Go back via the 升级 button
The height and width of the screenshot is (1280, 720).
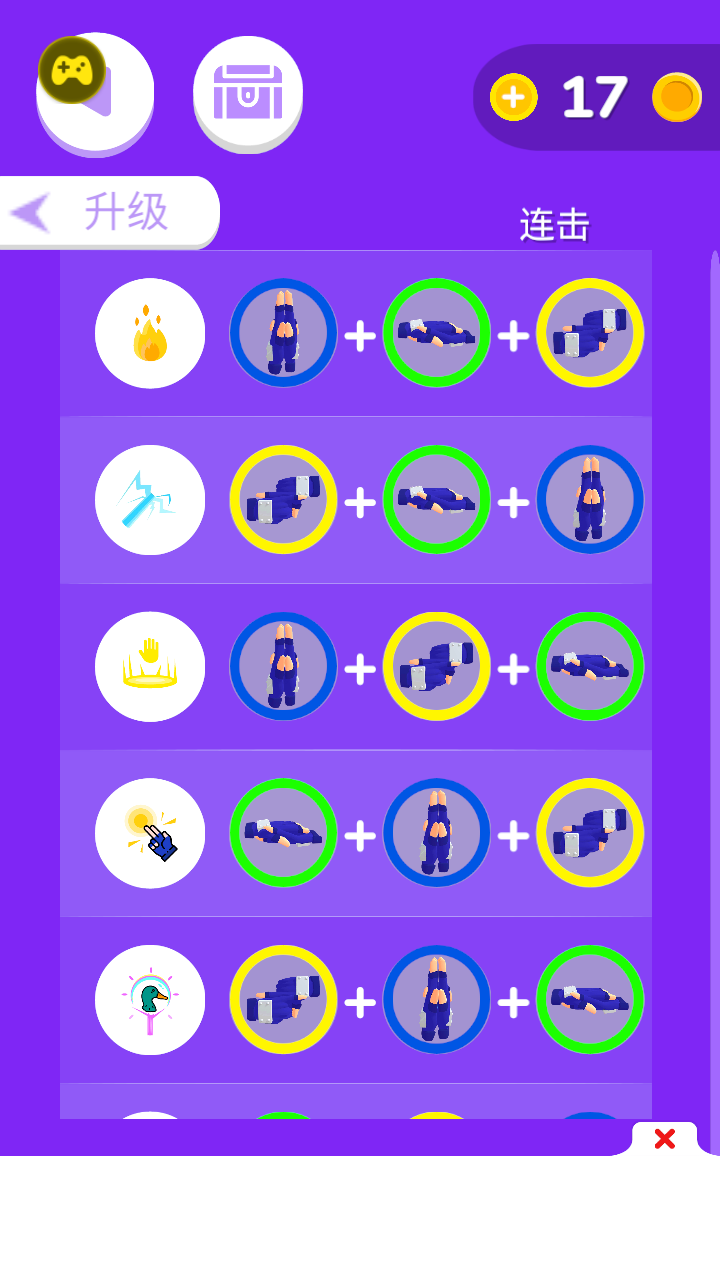(110, 212)
